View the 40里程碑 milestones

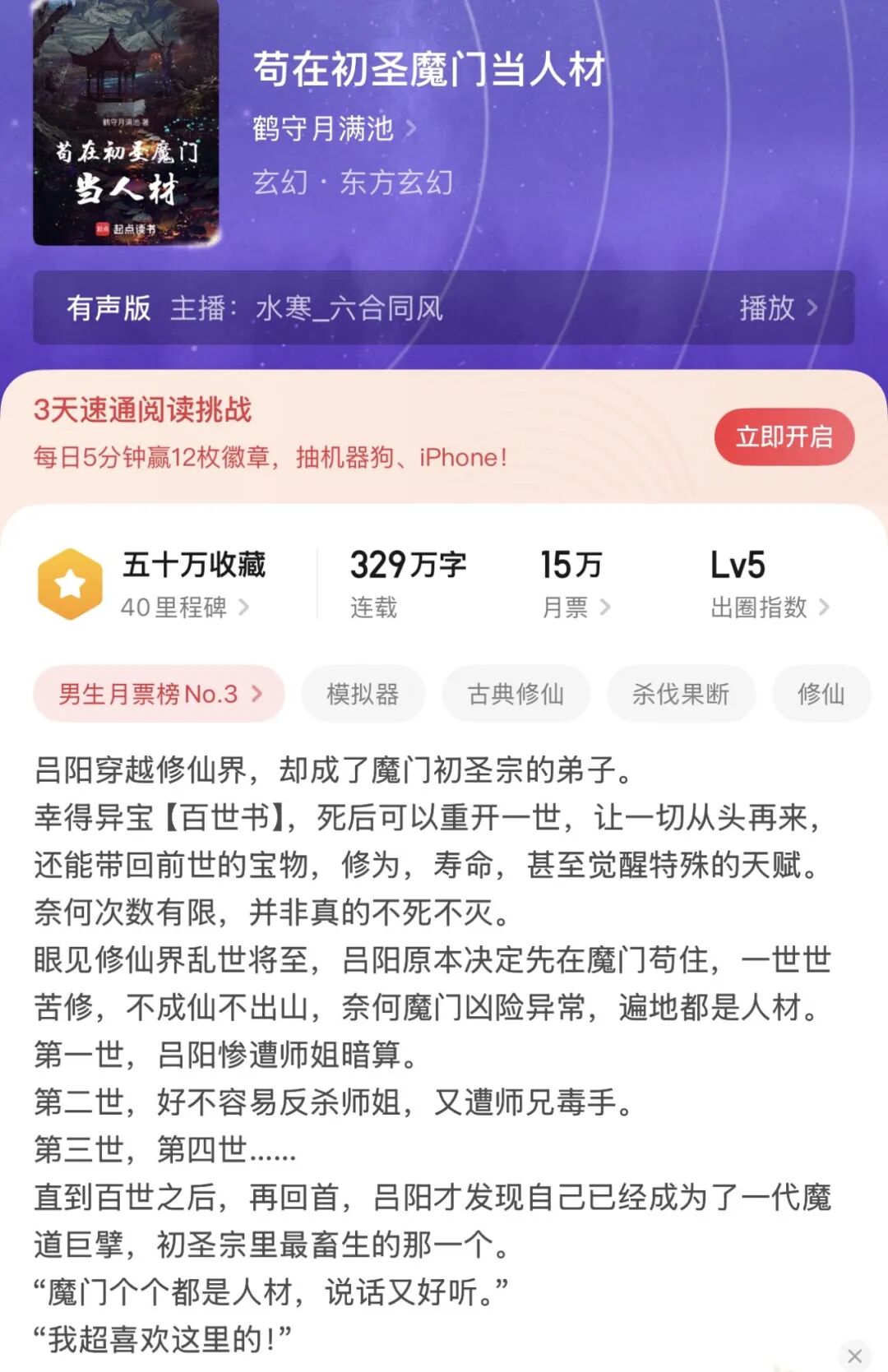click(185, 607)
